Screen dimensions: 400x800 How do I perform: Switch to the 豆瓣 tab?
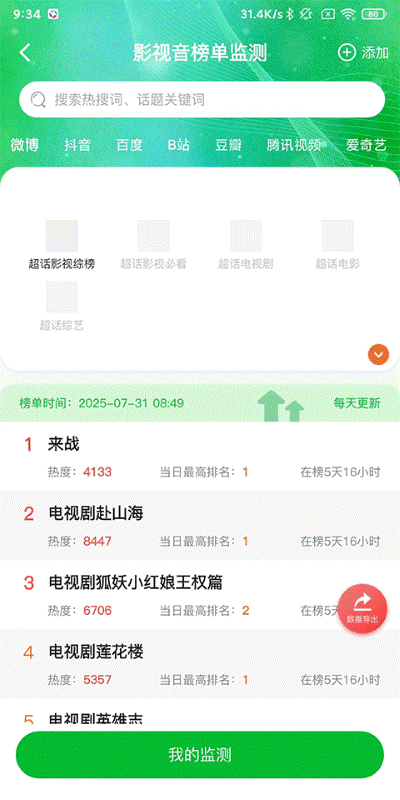coord(228,145)
